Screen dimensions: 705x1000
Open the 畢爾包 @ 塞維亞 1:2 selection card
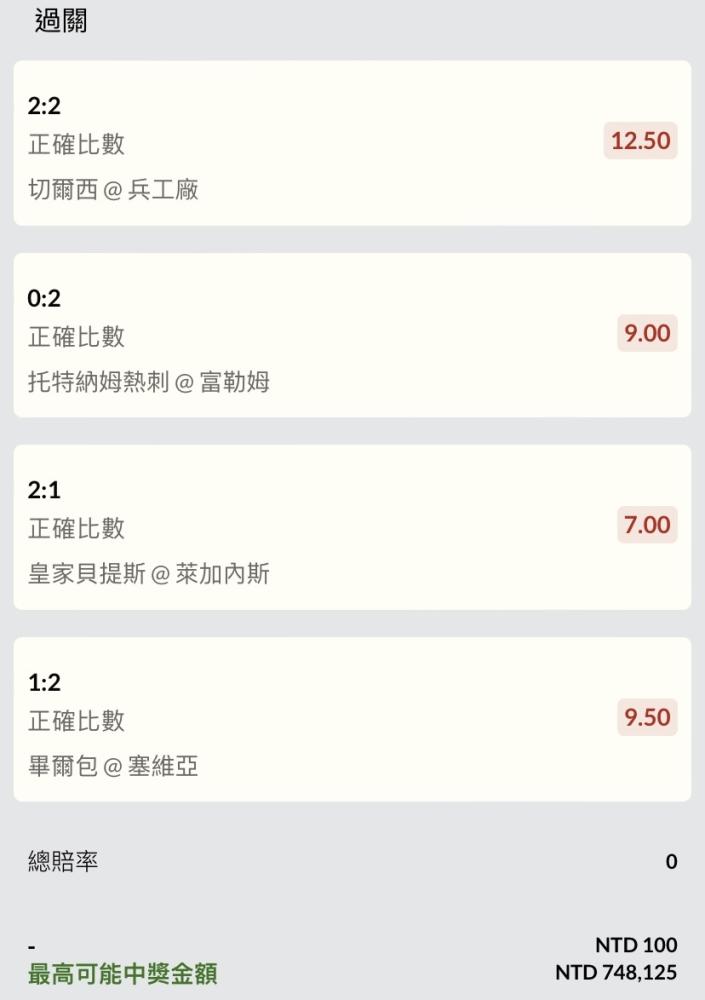(352, 719)
